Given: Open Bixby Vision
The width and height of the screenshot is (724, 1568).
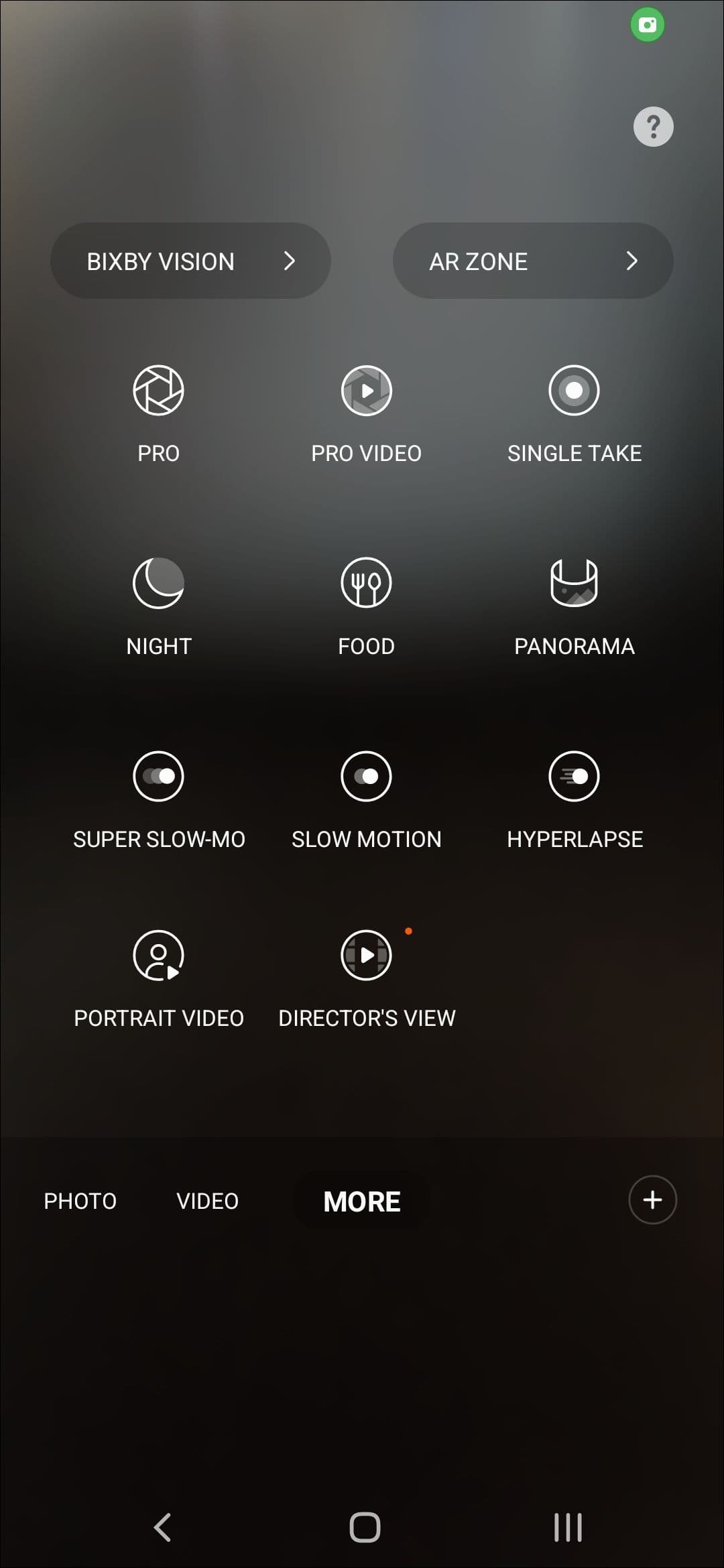Looking at the screenshot, I should click(190, 261).
